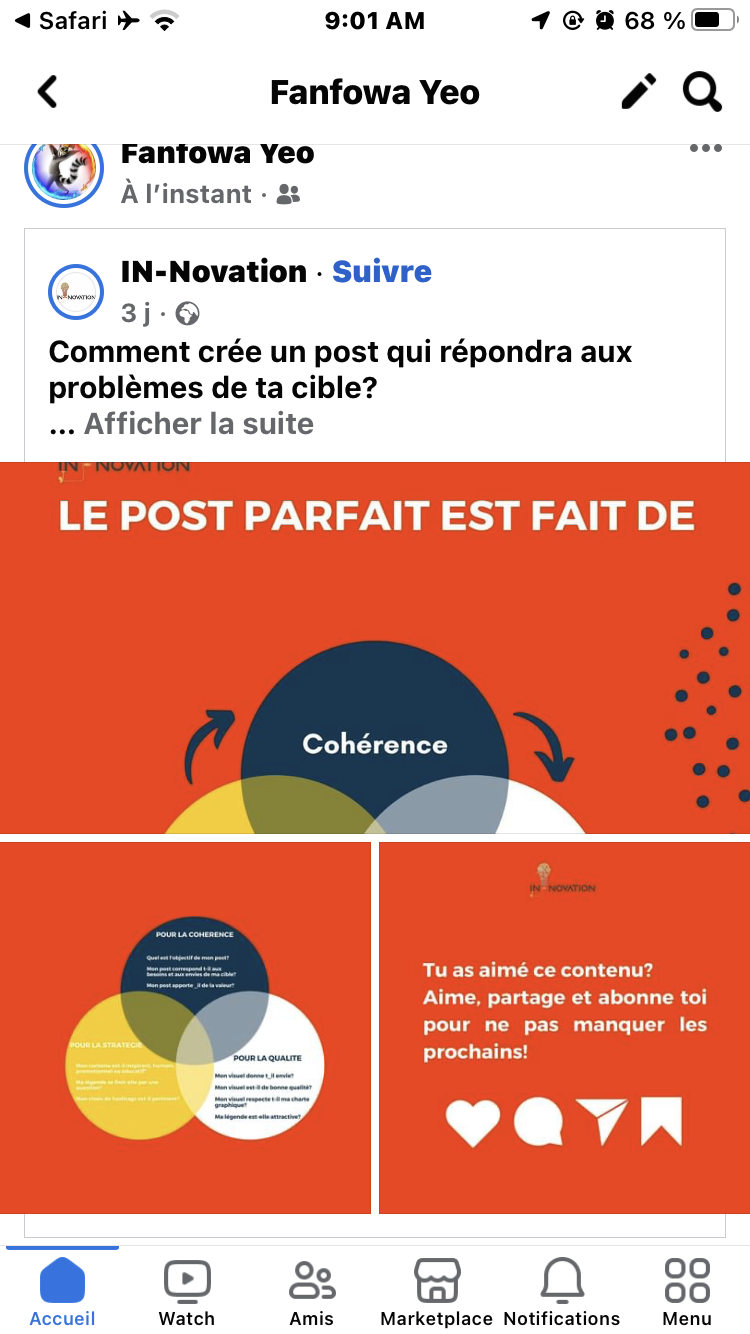Open the IN-Novation page name
Viewport: 750px width, 1334px height.
coord(214,271)
